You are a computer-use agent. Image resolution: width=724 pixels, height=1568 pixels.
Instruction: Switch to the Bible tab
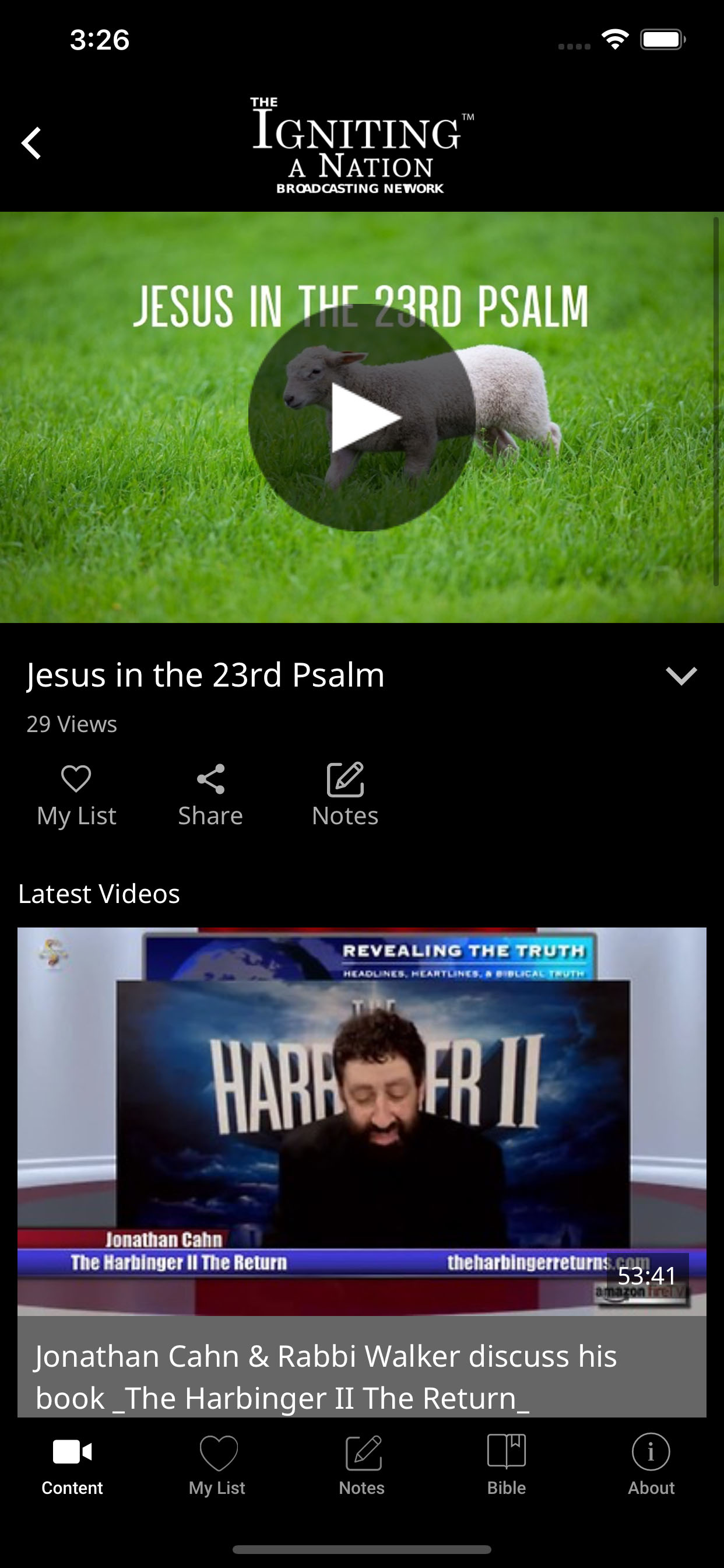506,1466
